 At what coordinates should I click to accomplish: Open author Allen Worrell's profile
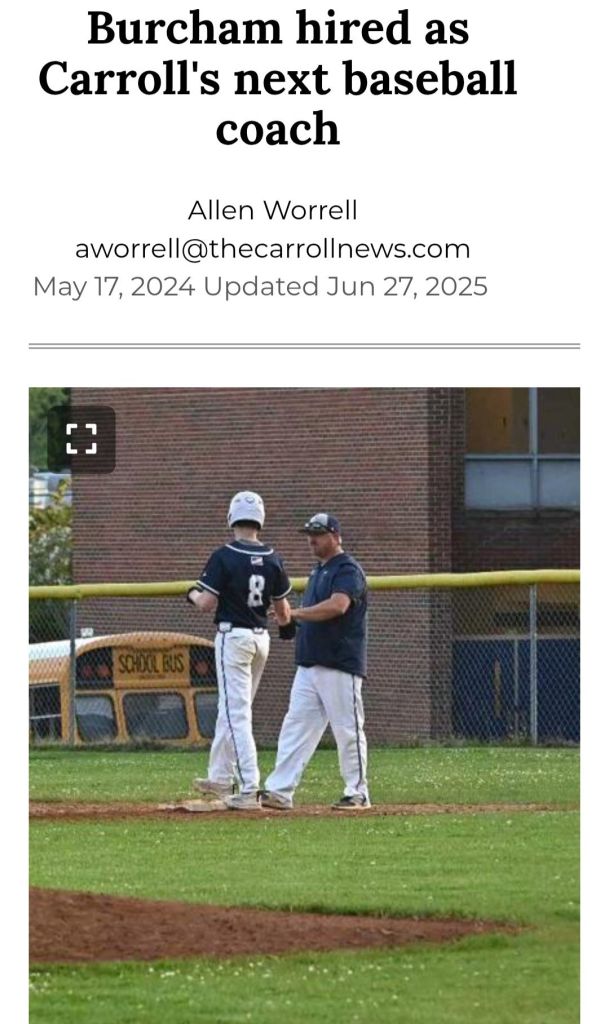(x=272, y=211)
